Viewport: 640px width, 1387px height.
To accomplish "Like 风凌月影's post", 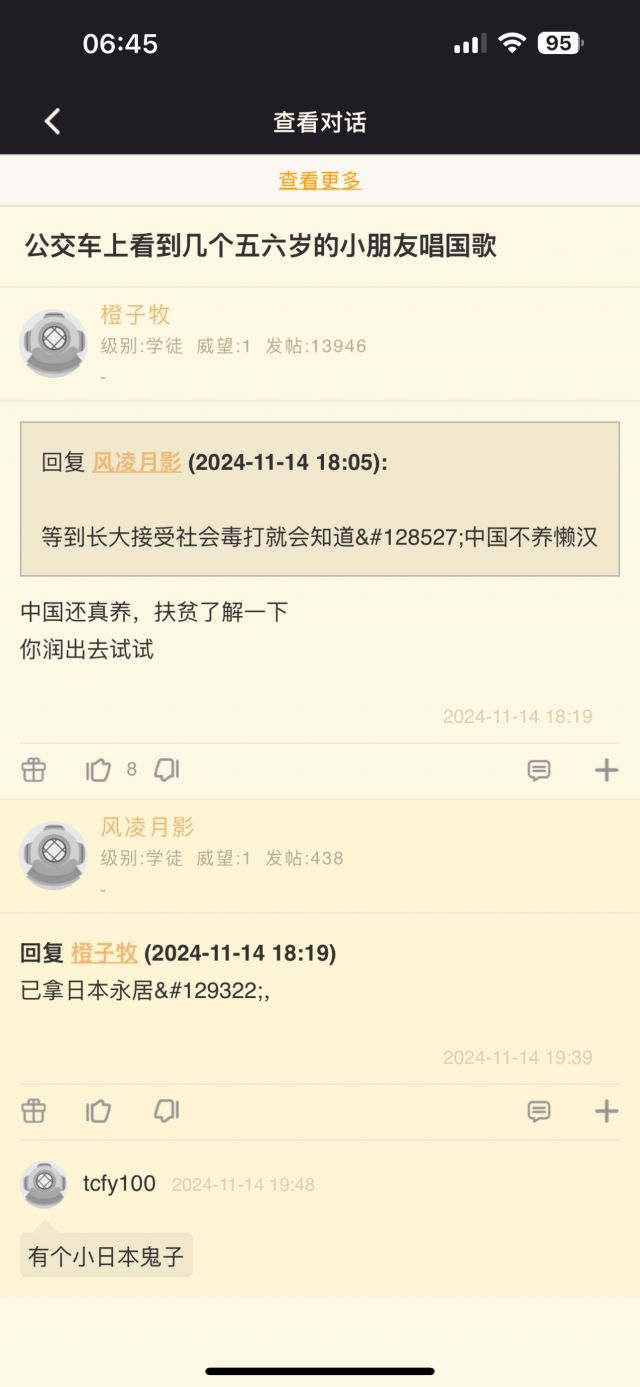I will pyautogui.click(x=99, y=1111).
